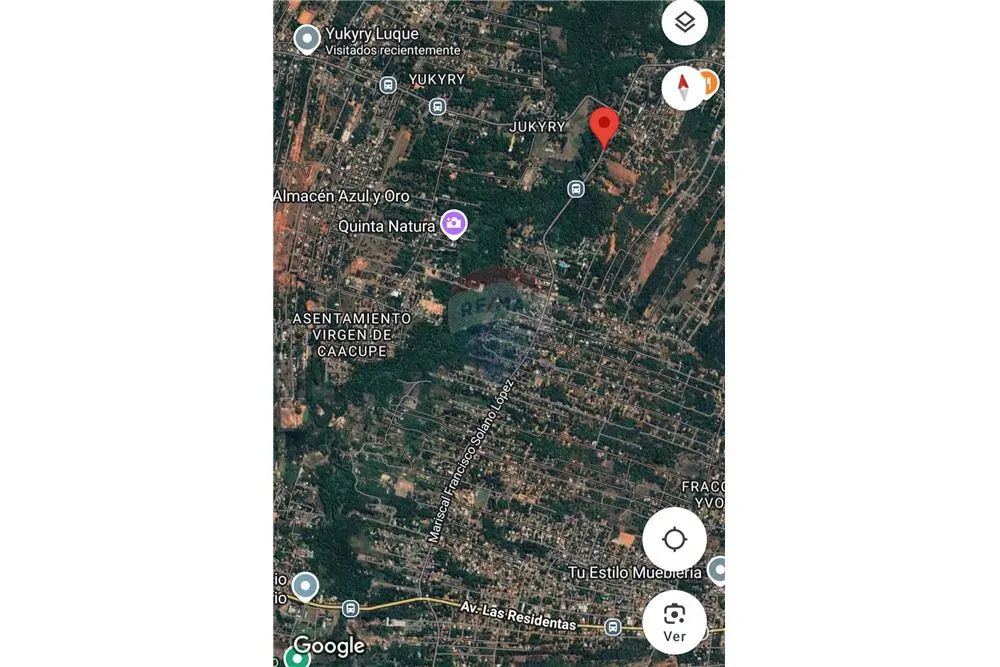Tap bus stop icon on Av. Las Residentas
Screen dimensions: 1000x667
click(x=350, y=608)
